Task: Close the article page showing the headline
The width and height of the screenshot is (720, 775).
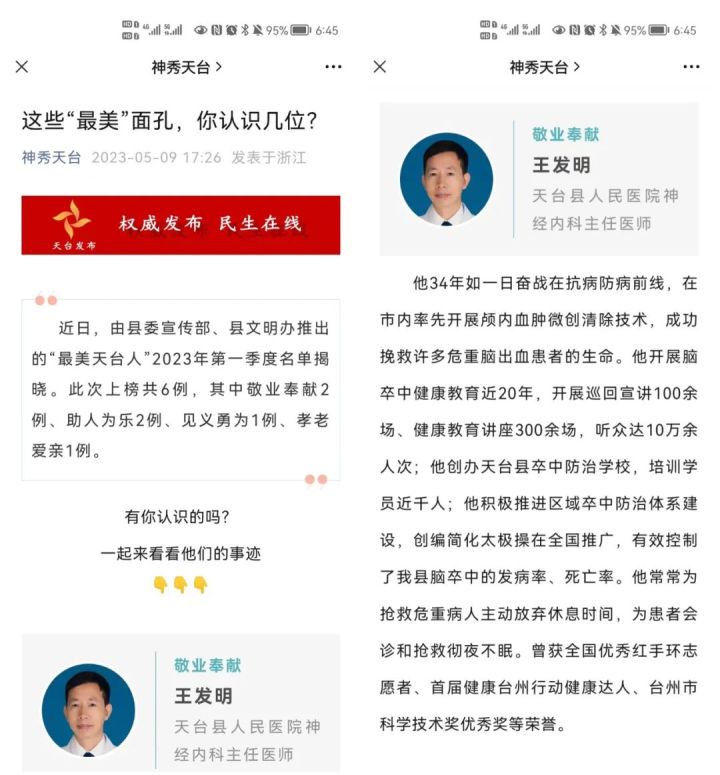Action: coord(22,67)
